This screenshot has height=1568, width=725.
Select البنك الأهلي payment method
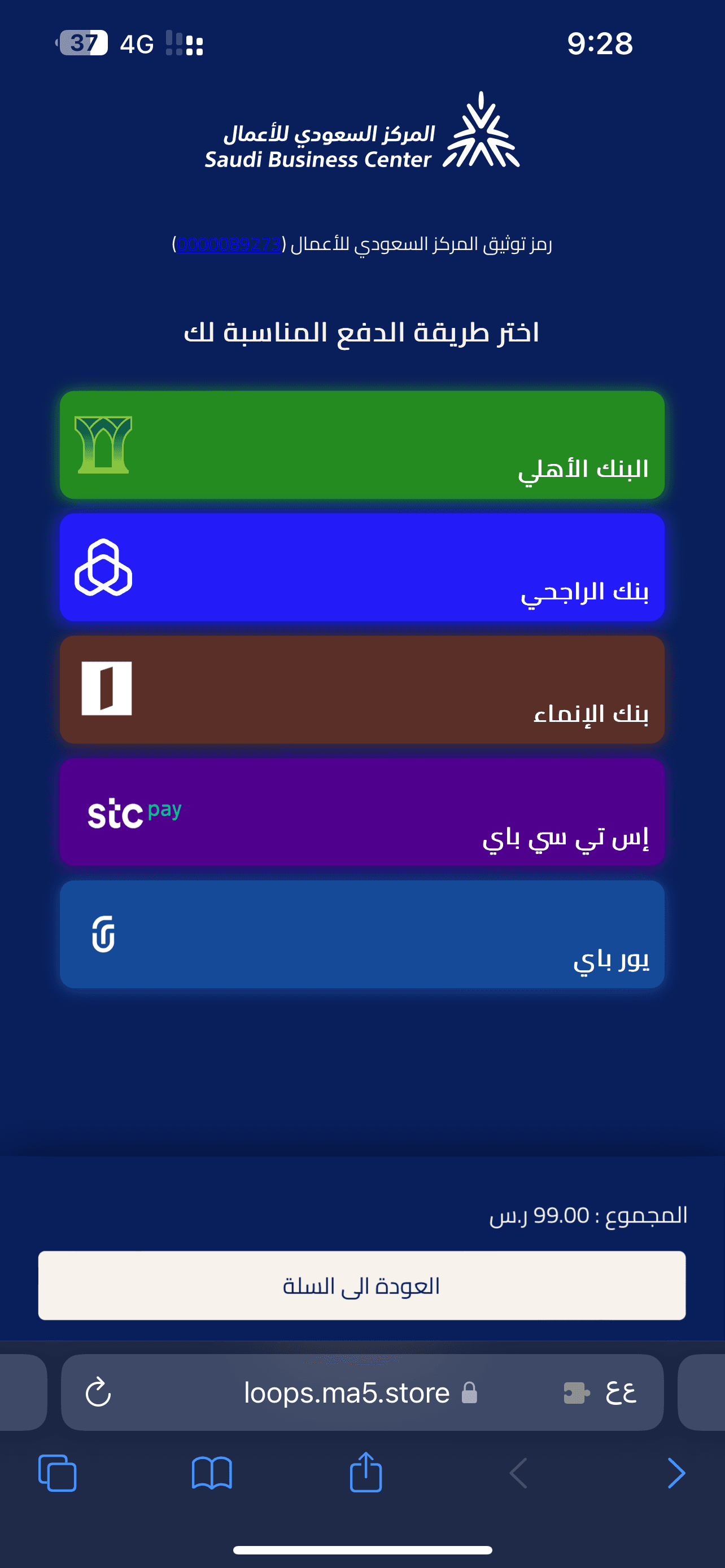(x=362, y=445)
